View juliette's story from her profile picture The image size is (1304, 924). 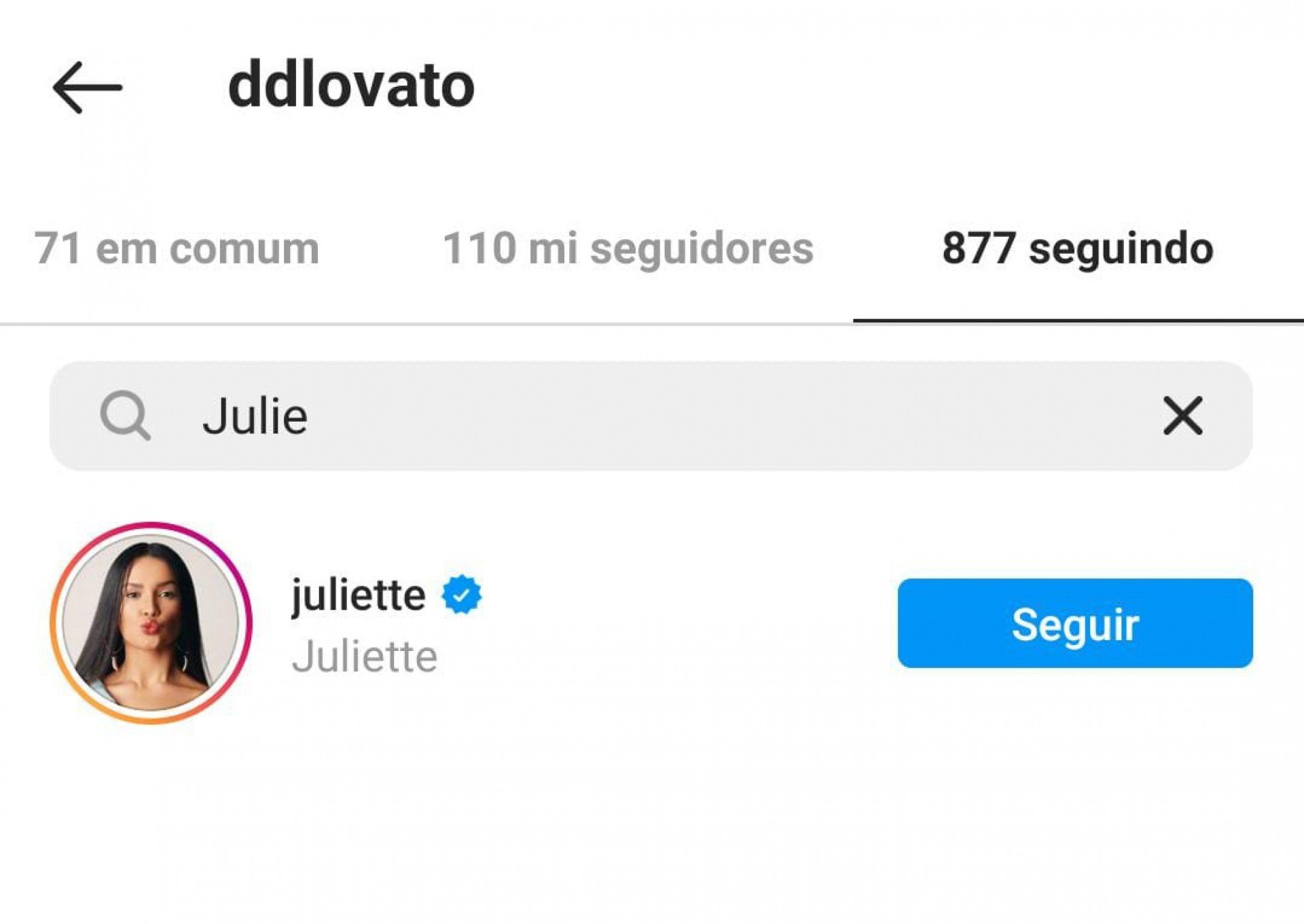[x=151, y=623]
